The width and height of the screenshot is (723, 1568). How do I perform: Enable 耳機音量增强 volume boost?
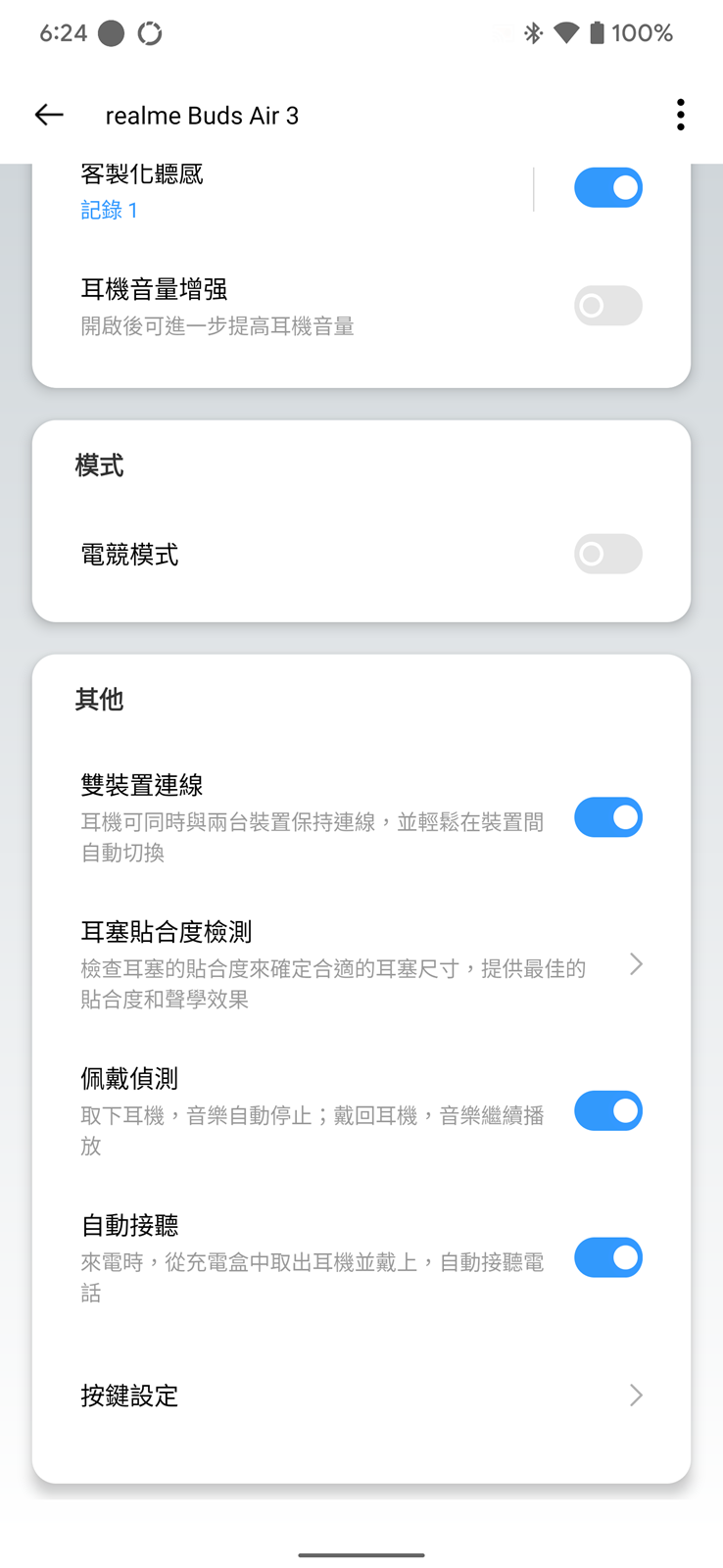point(607,306)
